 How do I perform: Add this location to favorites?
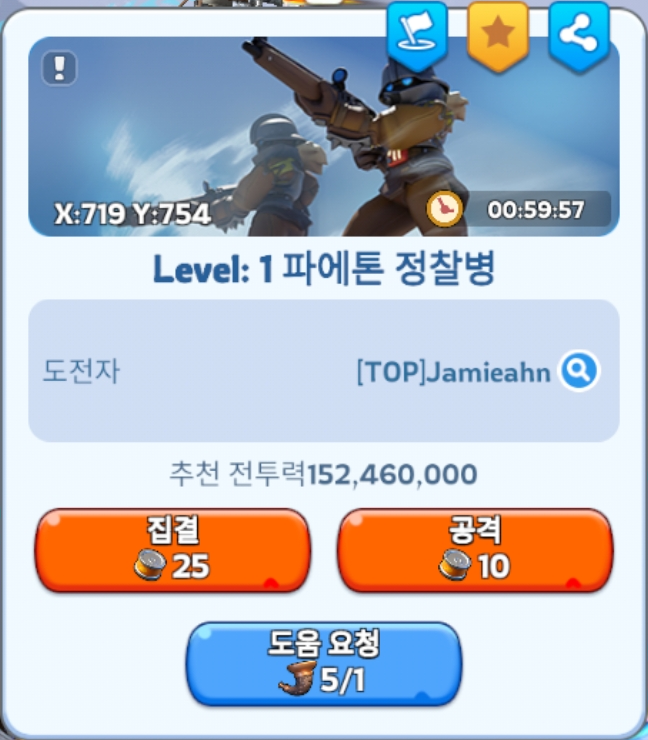point(498,36)
